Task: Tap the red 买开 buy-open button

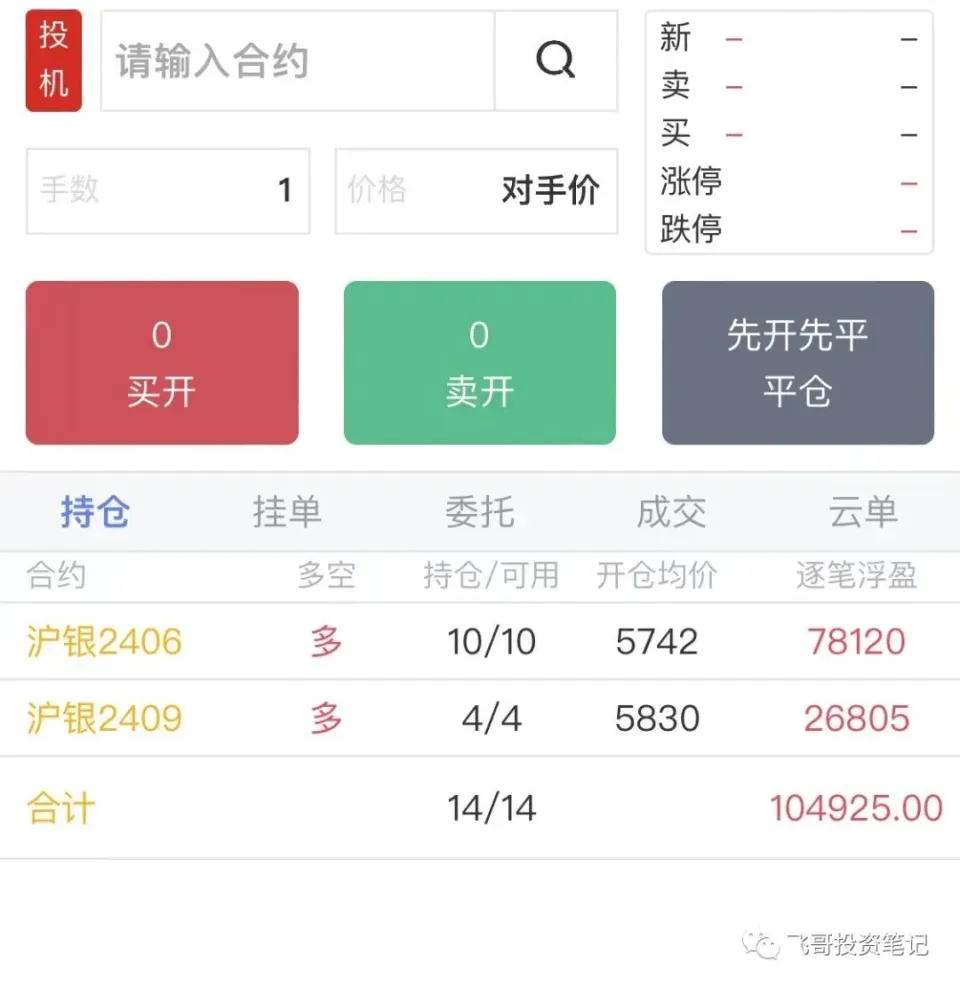Action: 162,363
